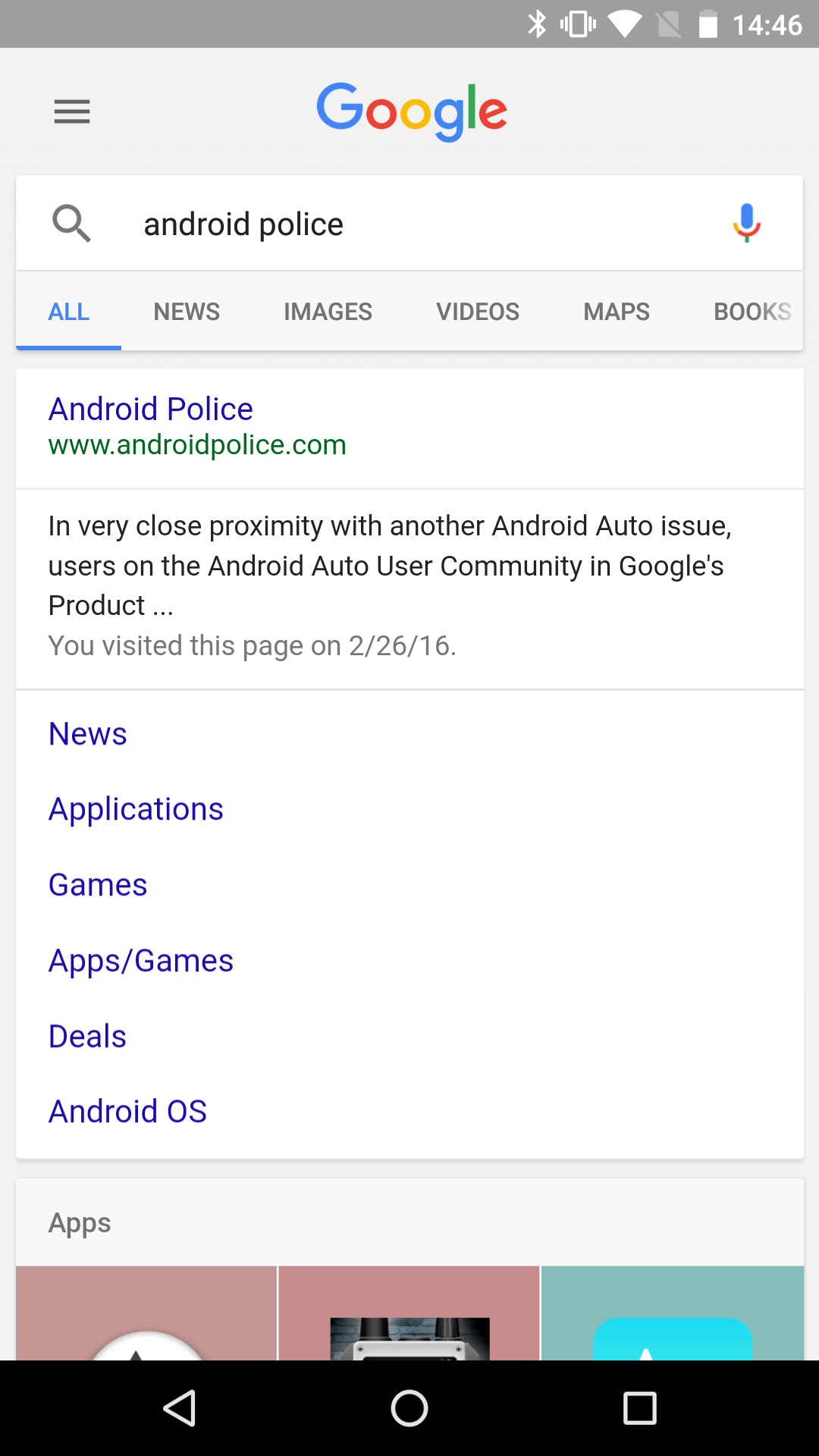Open recent apps from the navigation bar

click(x=639, y=1408)
